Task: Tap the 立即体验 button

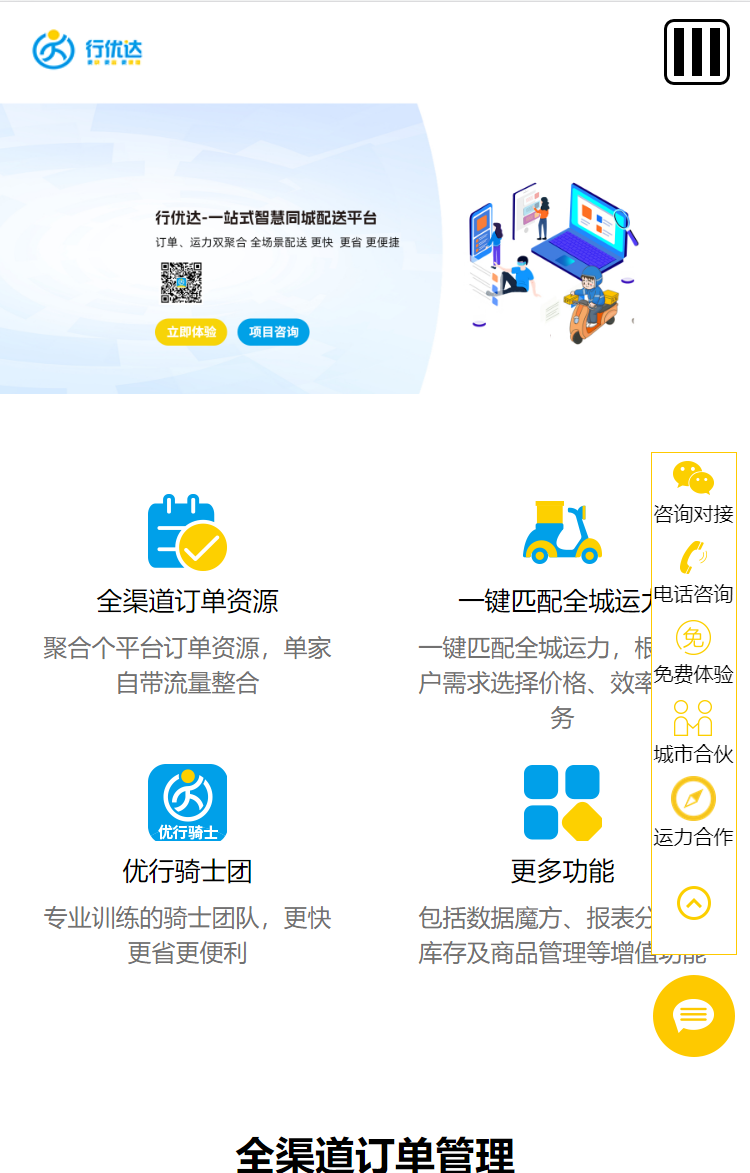Action: tap(191, 332)
